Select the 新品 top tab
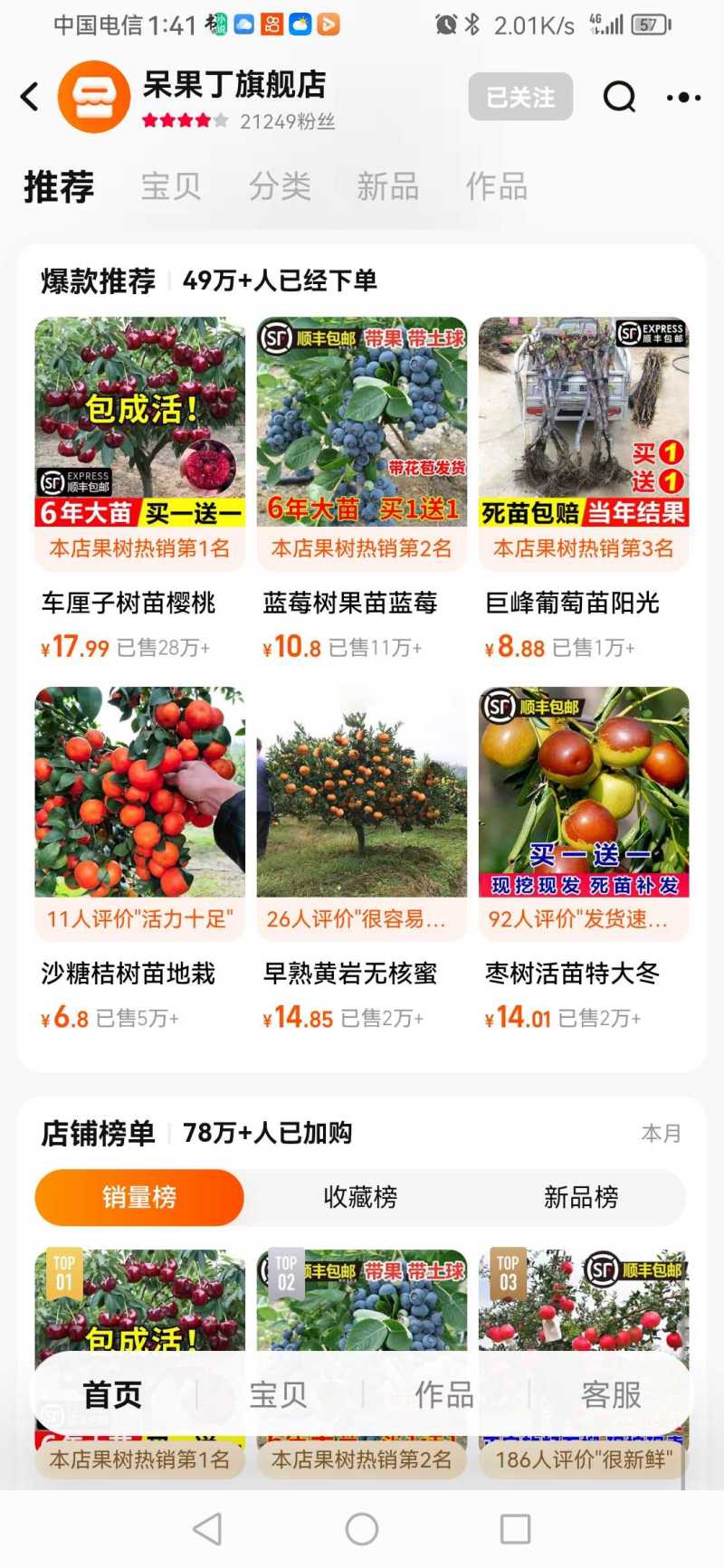724x1568 pixels. (x=387, y=186)
